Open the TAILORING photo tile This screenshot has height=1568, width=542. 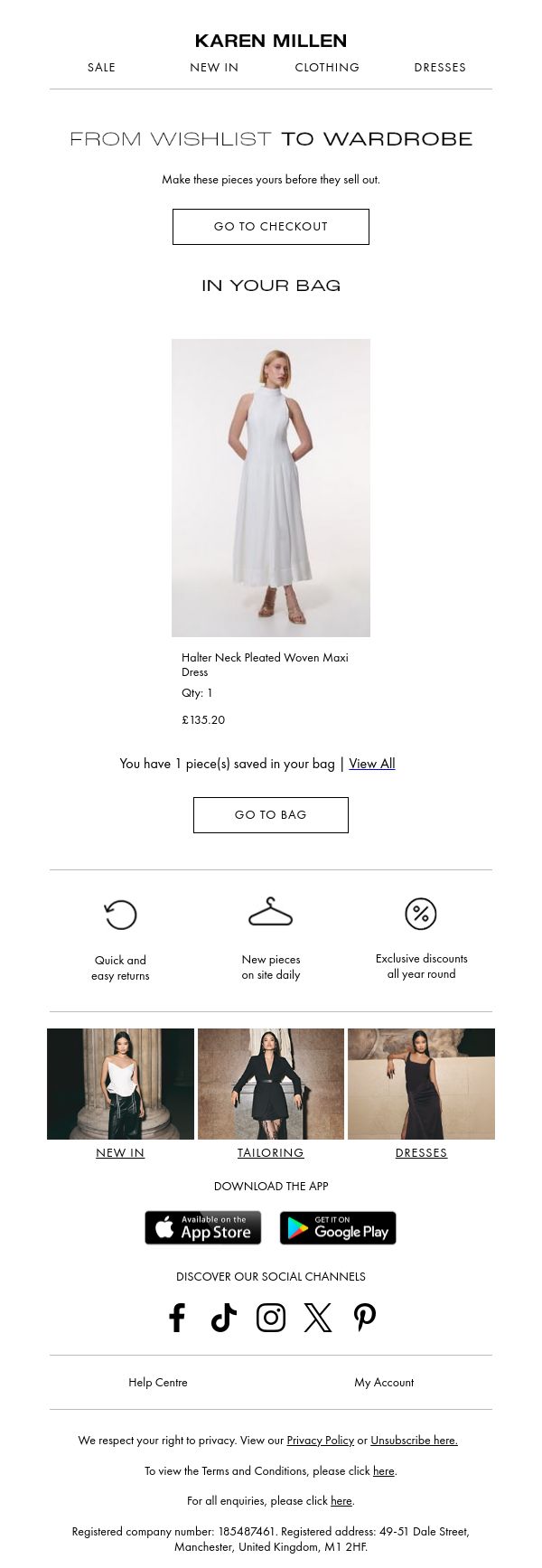(x=271, y=1084)
